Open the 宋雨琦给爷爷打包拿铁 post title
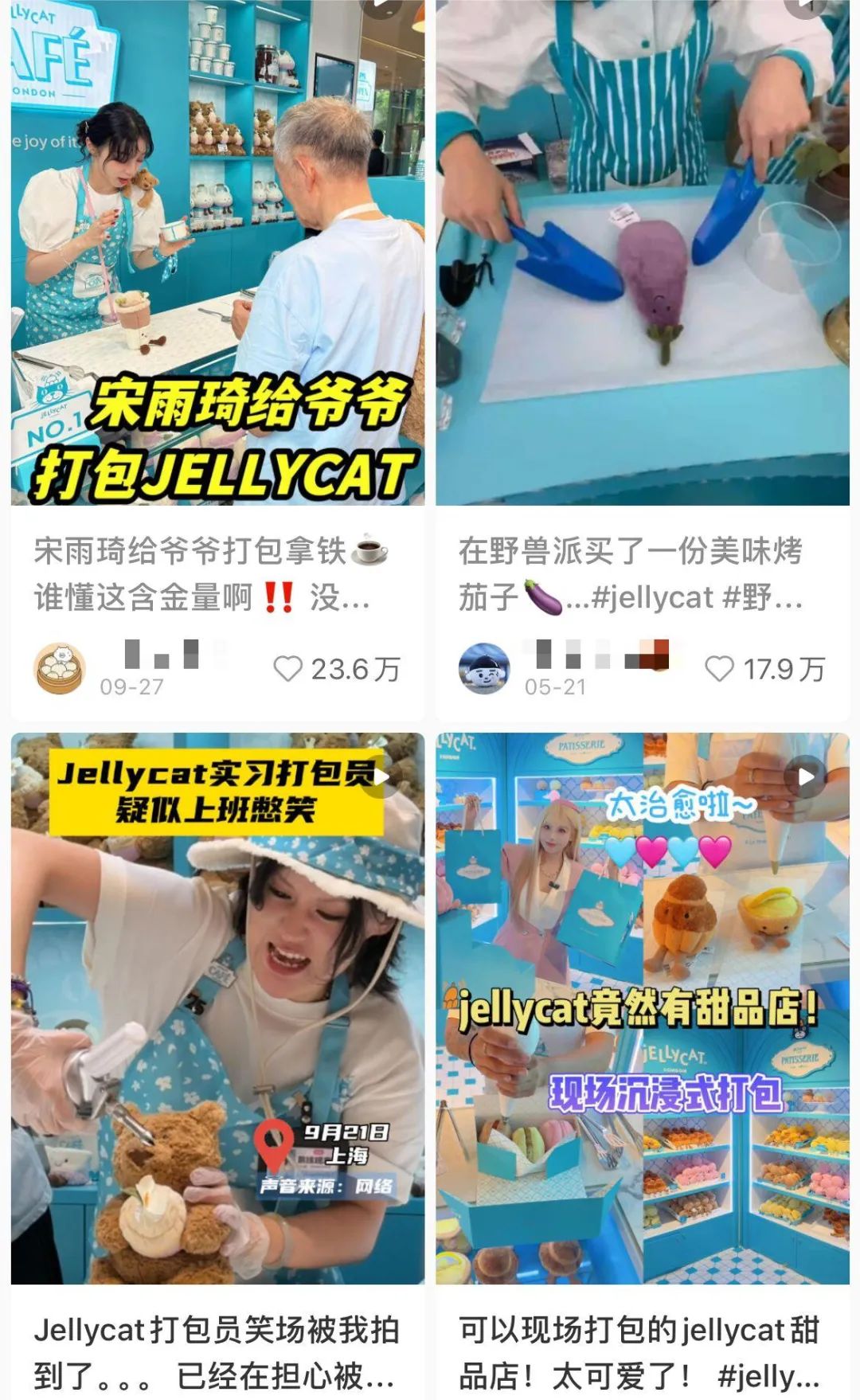The image size is (860, 1400). pos(211,573)
